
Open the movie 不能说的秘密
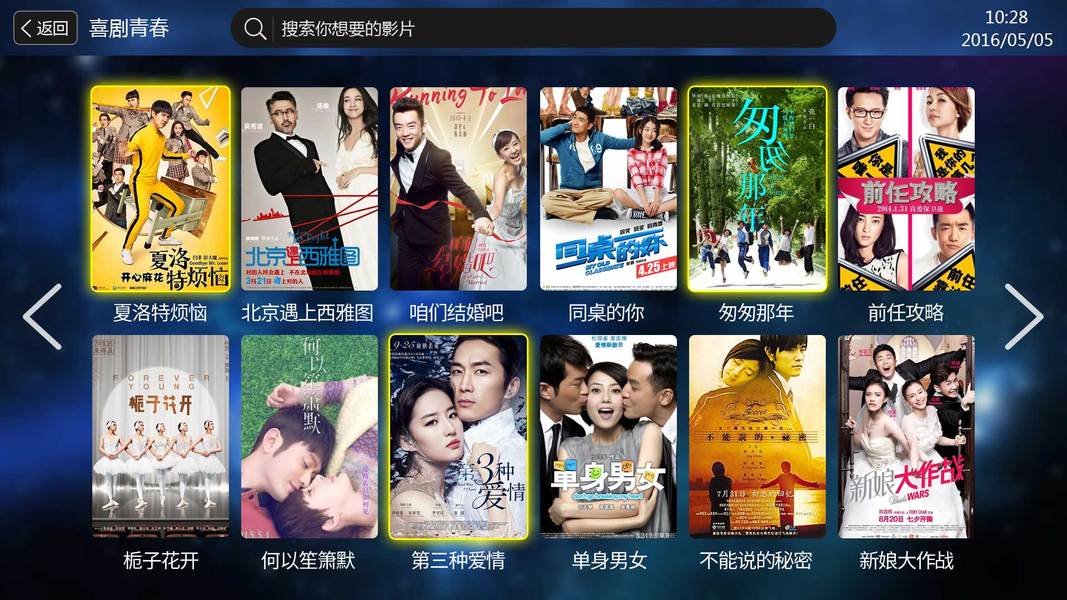click(x=757, y=436)
